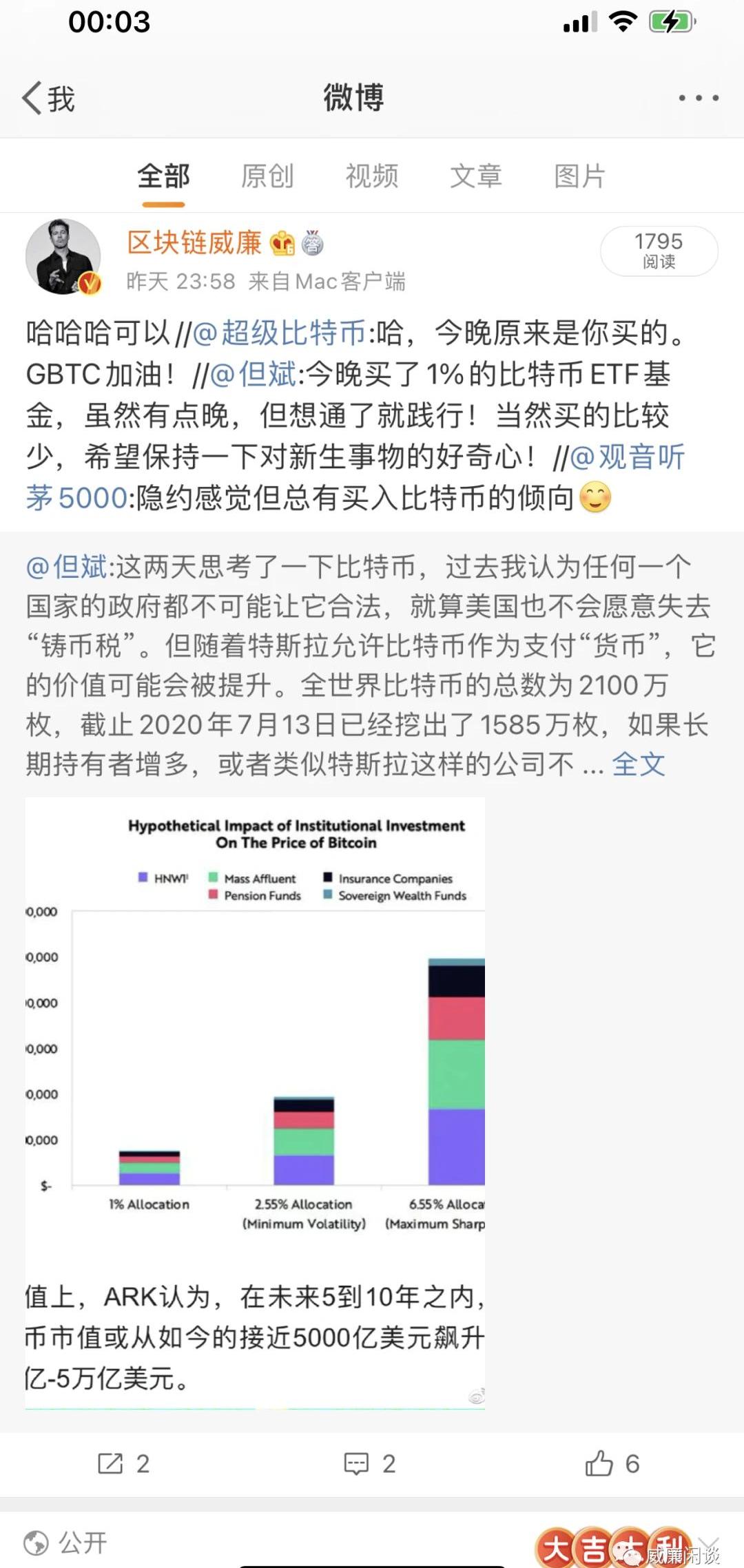Open the 1795 阅读 view count
The width and height of the screenshot is (744, 1568).
(659, 251)
